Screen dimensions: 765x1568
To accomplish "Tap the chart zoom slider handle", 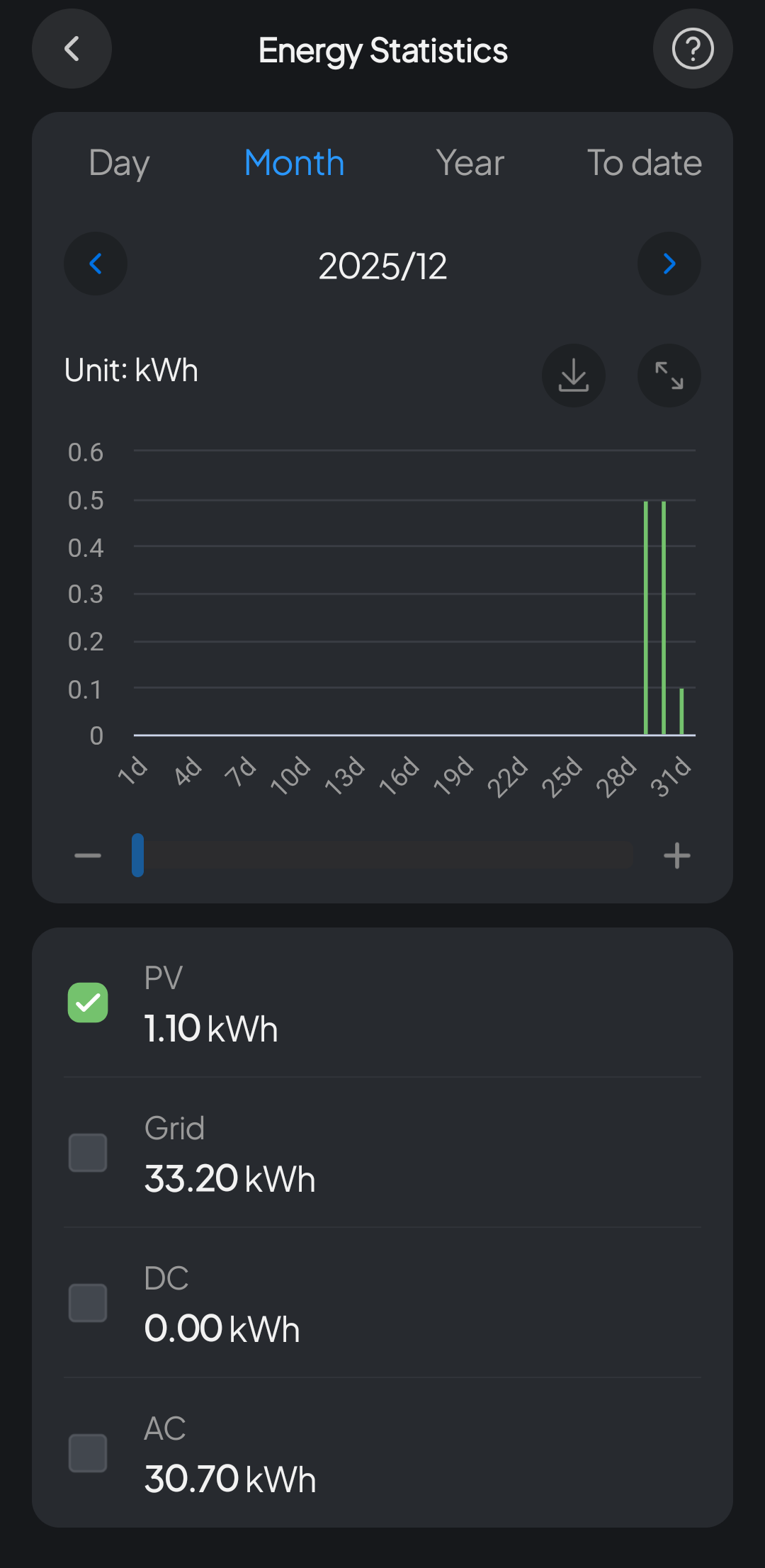I will [x=138, y=855].
